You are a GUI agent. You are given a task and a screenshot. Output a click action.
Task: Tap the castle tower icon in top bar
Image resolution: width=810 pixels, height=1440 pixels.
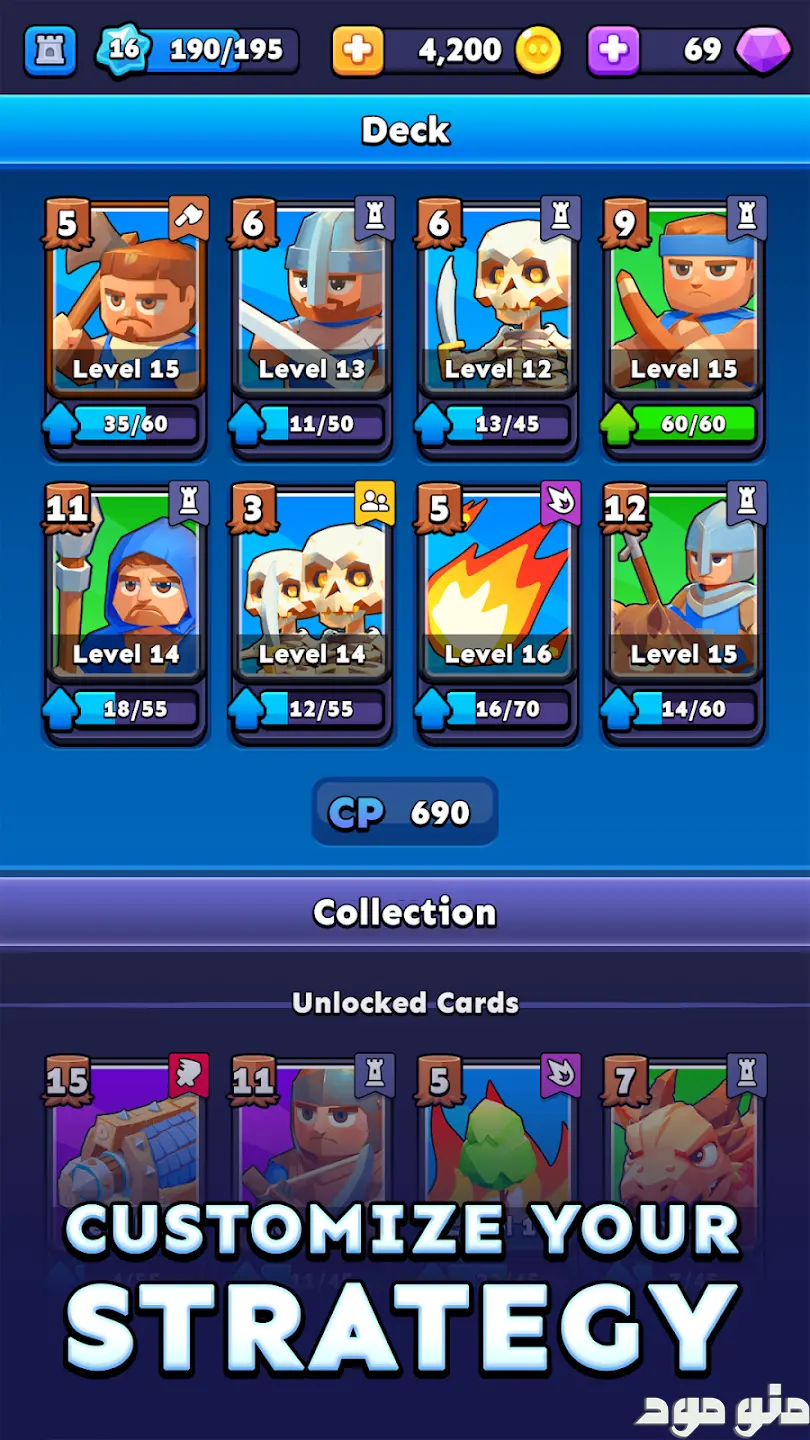[50, 50]
